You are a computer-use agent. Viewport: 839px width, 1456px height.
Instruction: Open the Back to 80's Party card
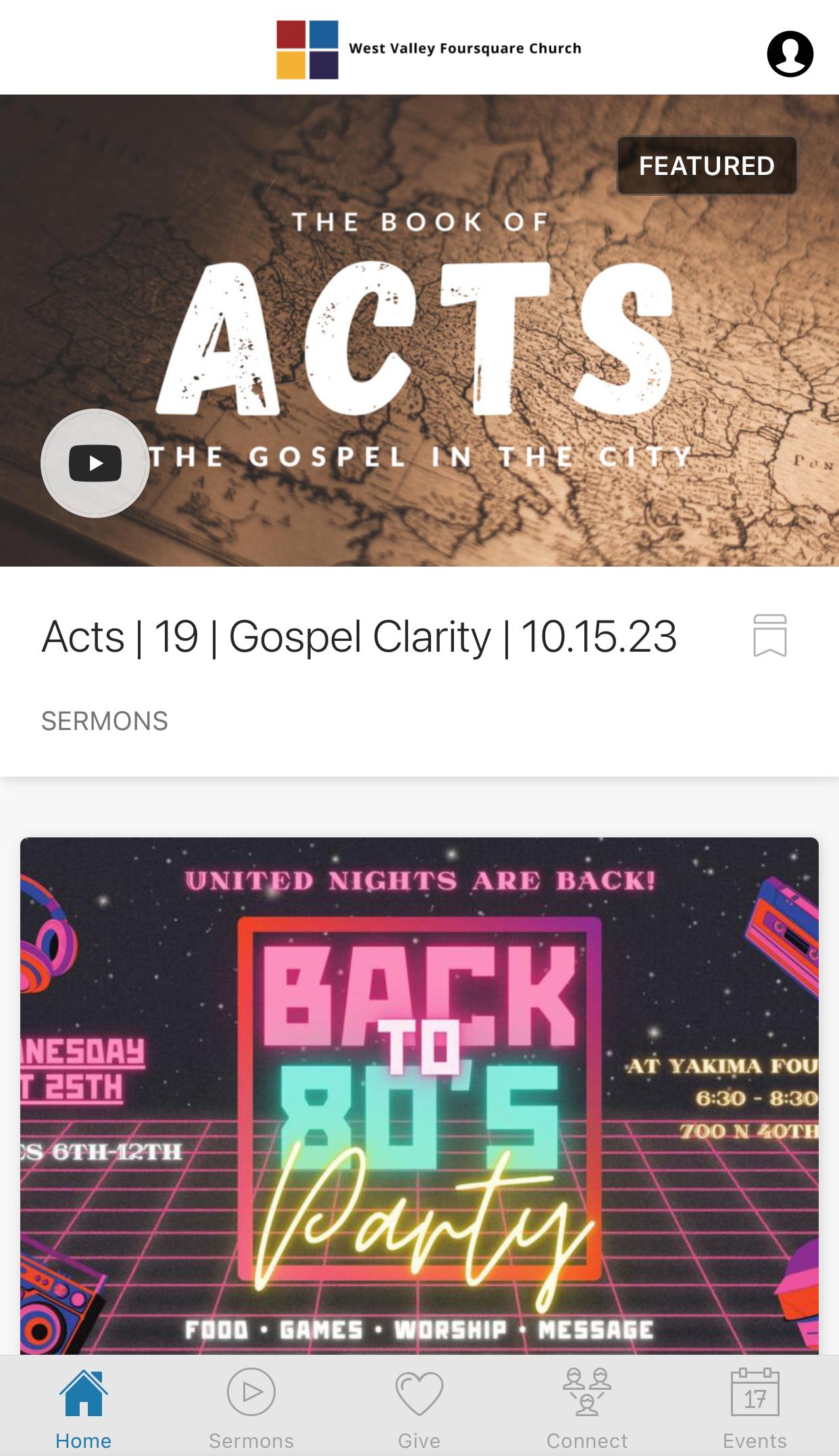coord(419,1095)
